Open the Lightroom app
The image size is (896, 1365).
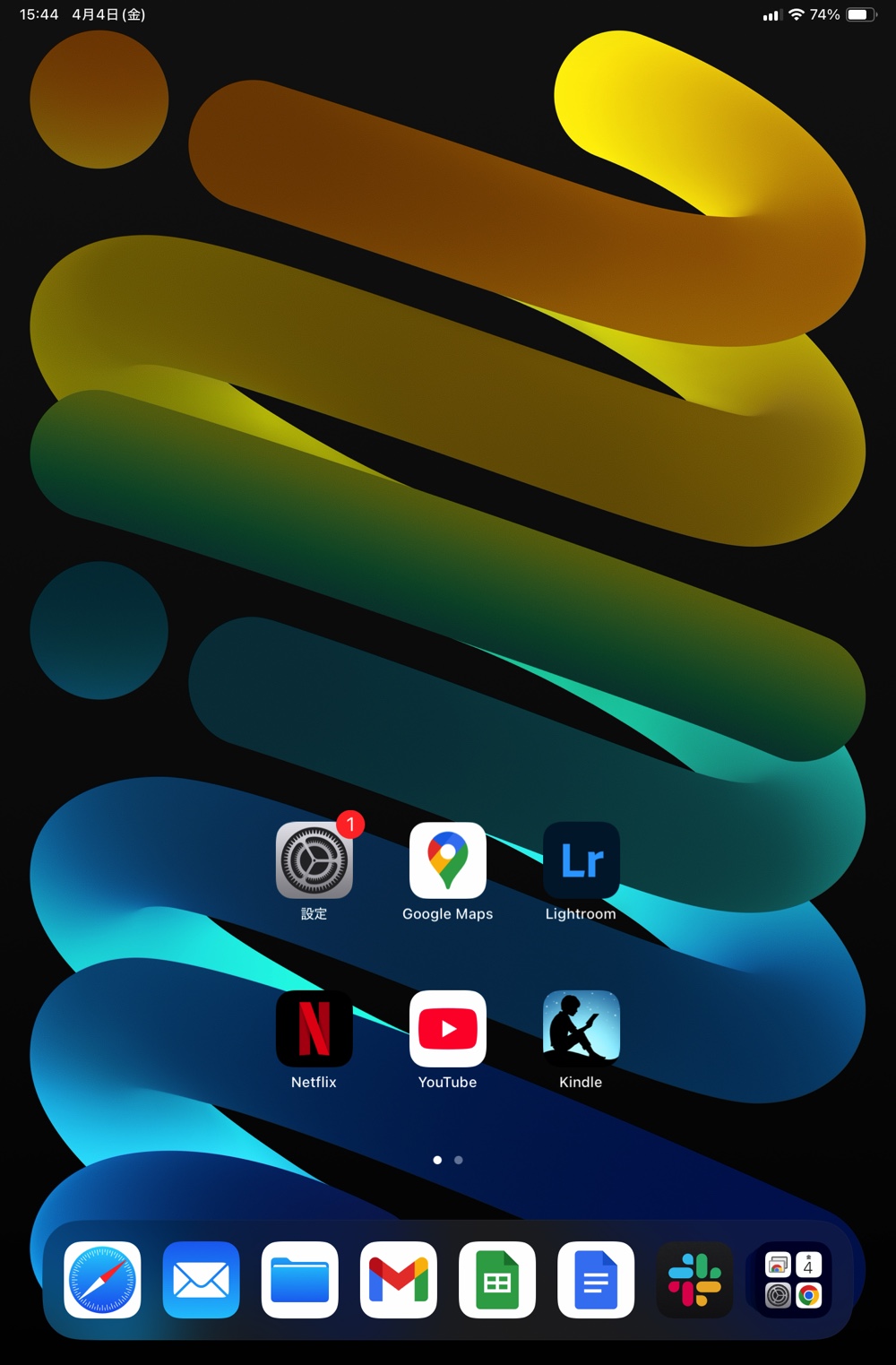point(581,860)
